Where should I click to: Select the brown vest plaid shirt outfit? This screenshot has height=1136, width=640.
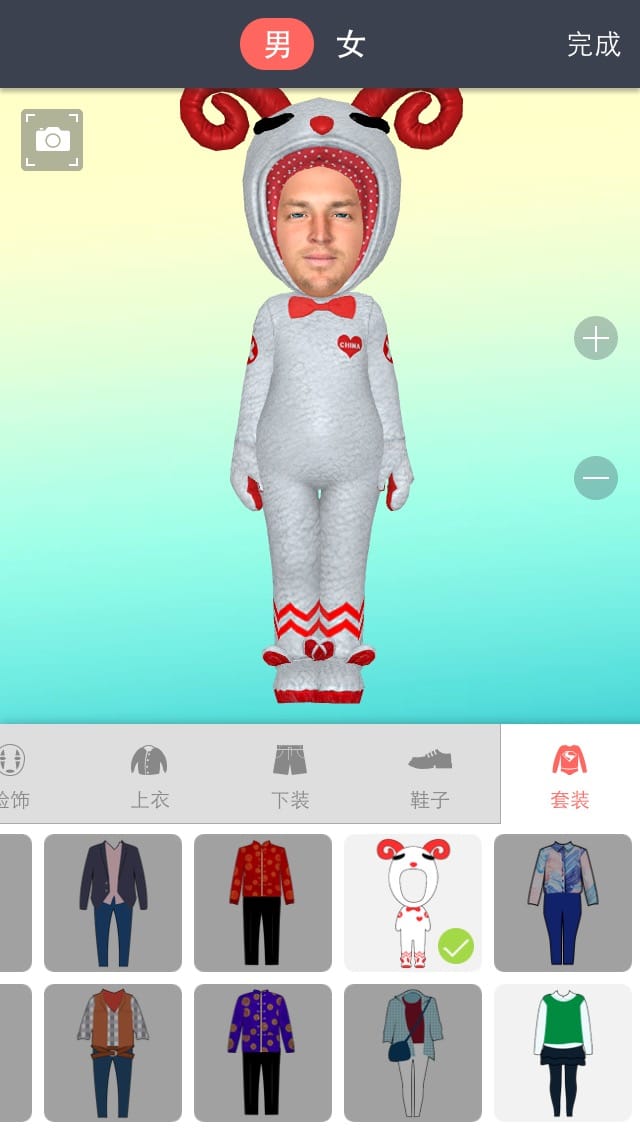click(x=113, y=1053)
